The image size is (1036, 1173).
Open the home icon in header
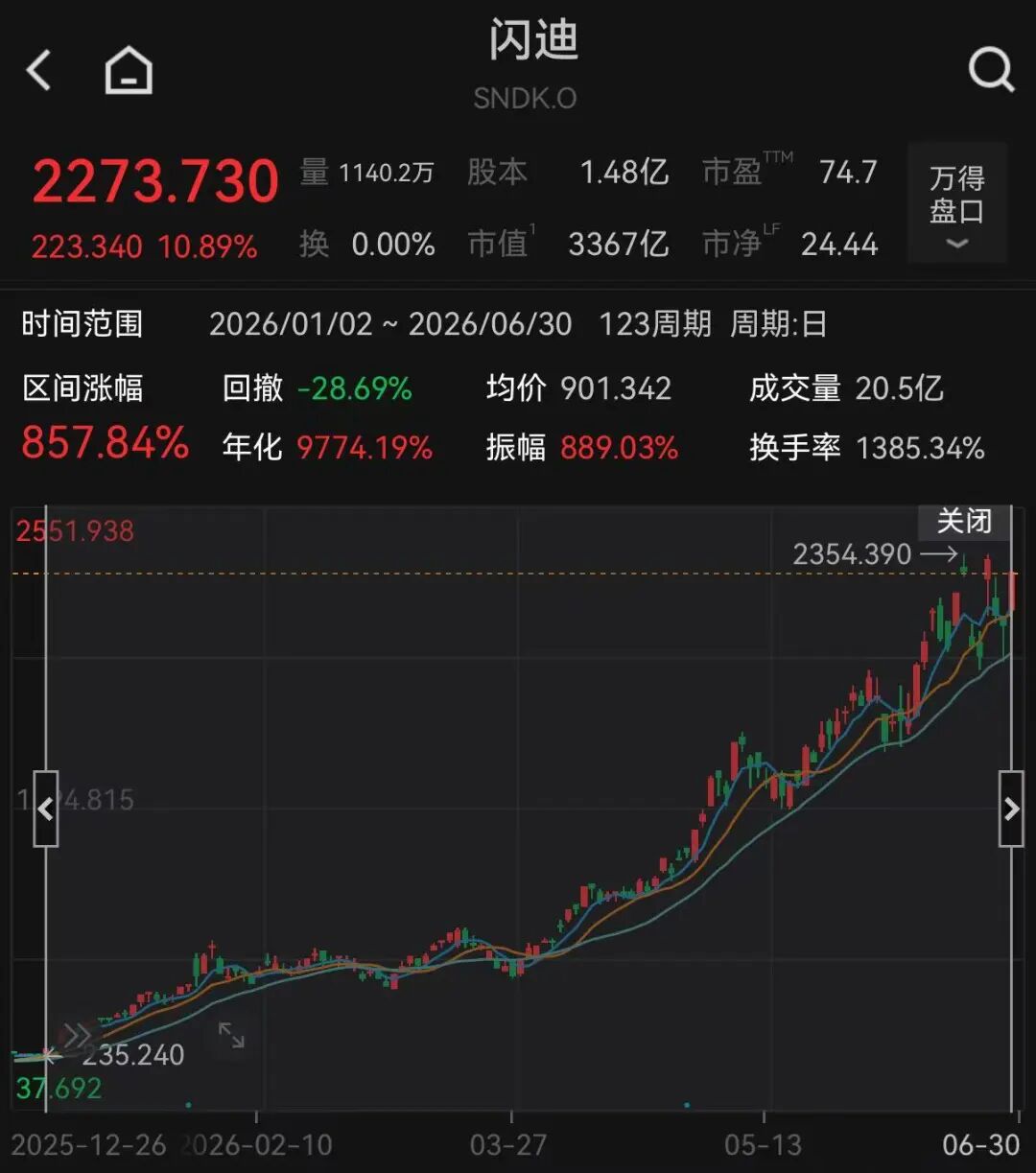click(129, 71)
